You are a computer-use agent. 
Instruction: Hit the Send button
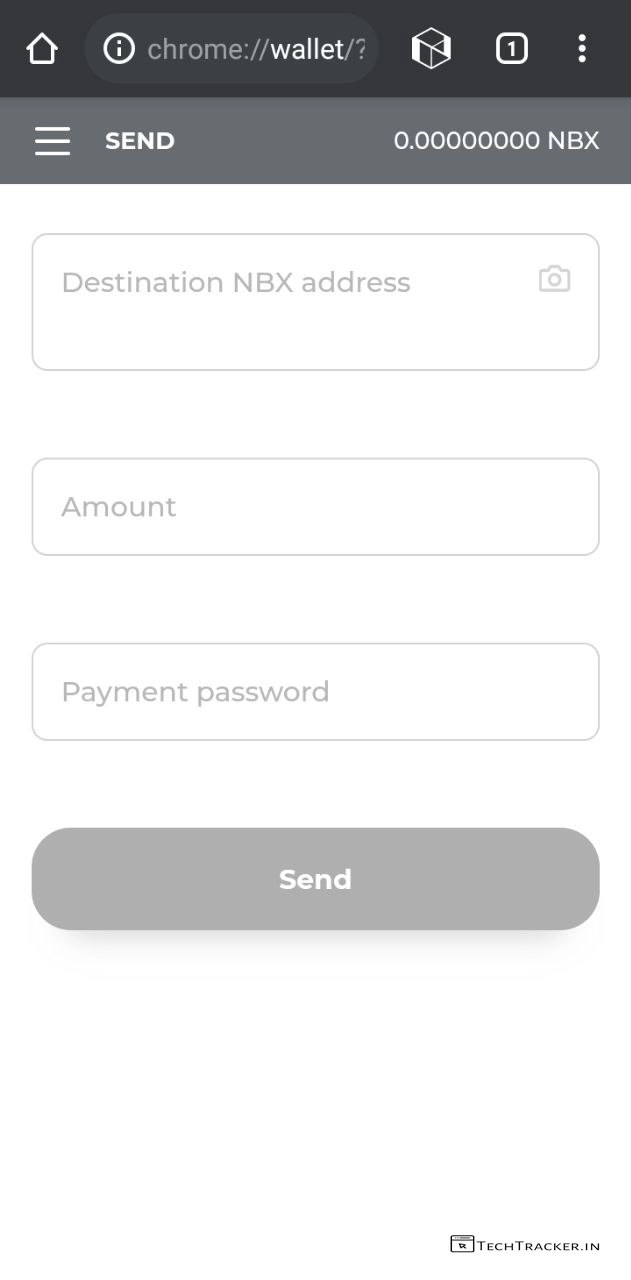tap(315, 879)
